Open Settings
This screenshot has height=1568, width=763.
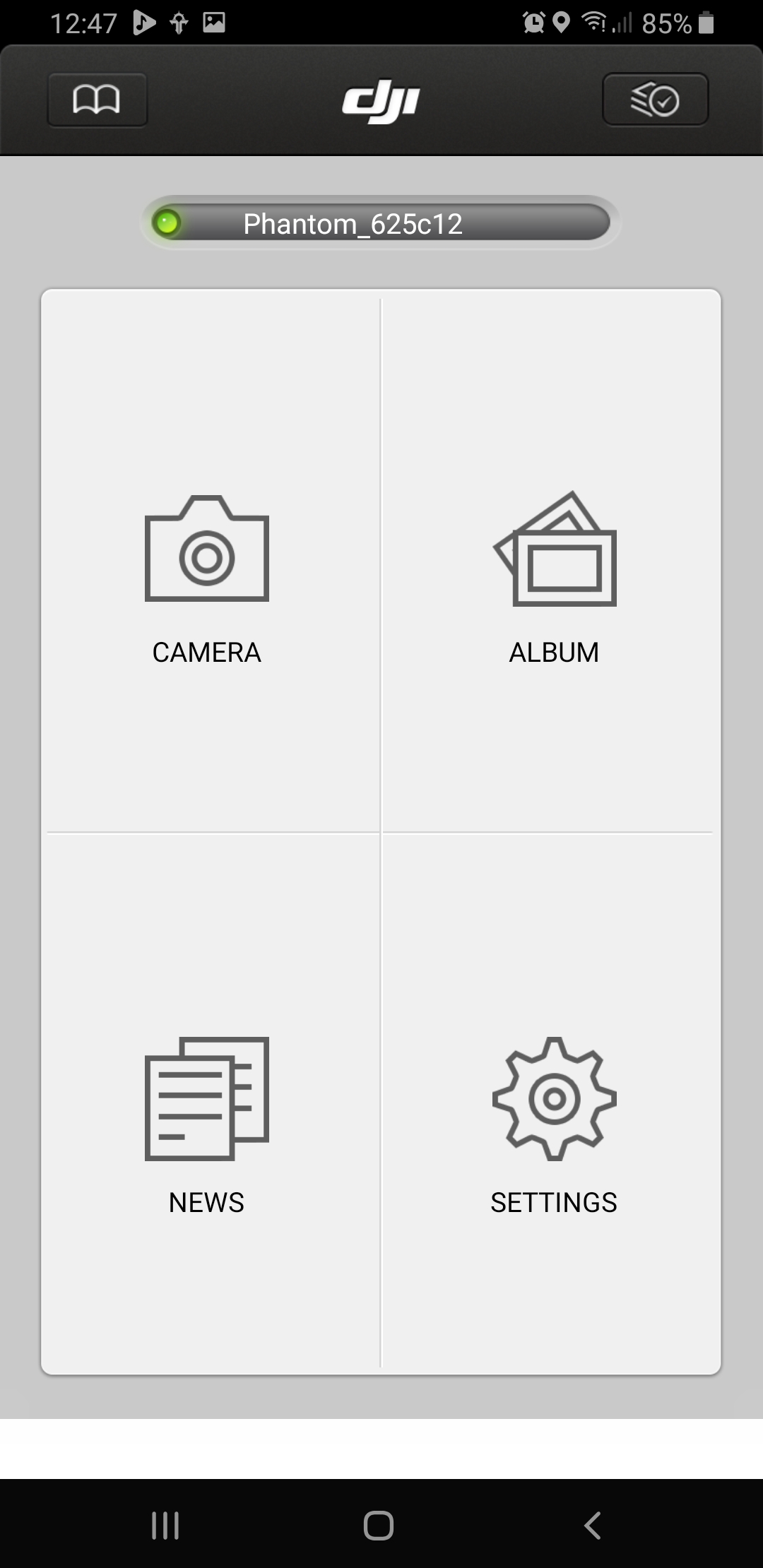pos(551,1102)
